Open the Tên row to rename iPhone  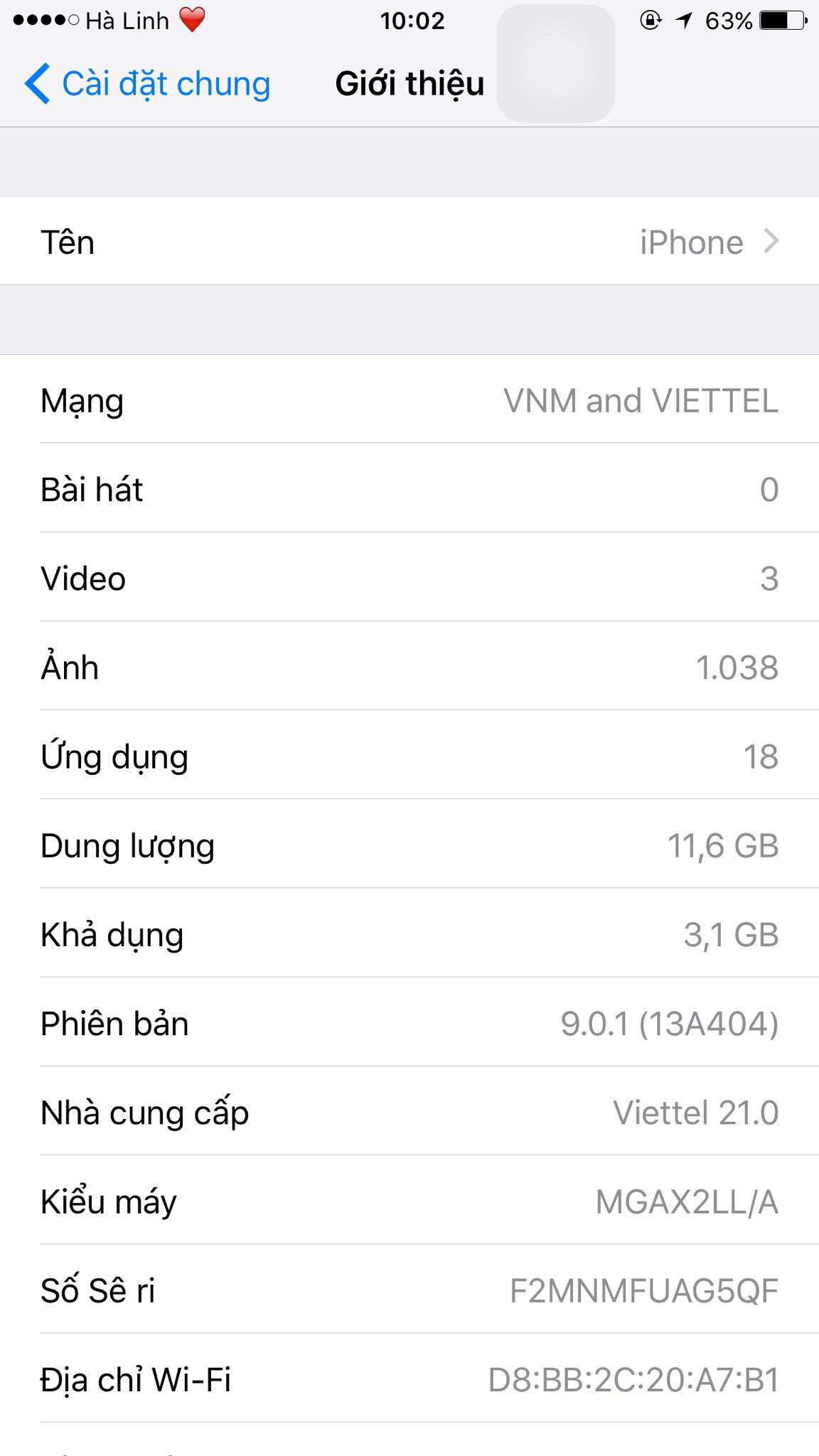tap(409, 242)
